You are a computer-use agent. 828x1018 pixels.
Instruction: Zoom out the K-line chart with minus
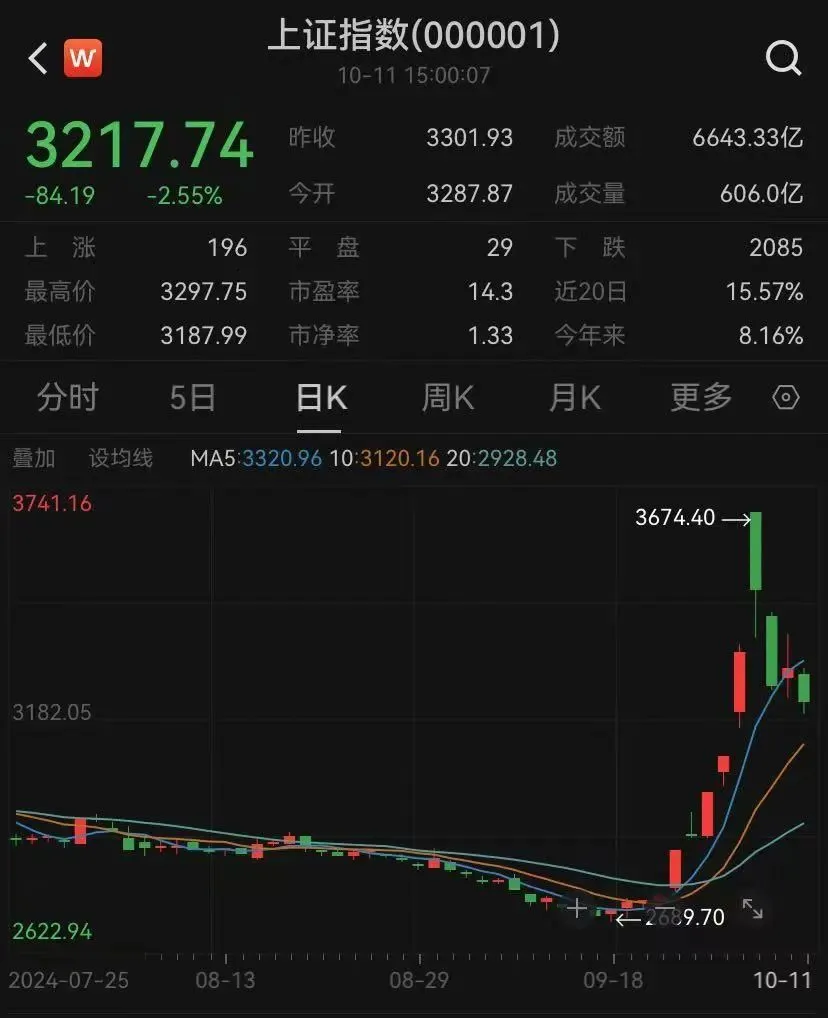(x=664, y=909)
